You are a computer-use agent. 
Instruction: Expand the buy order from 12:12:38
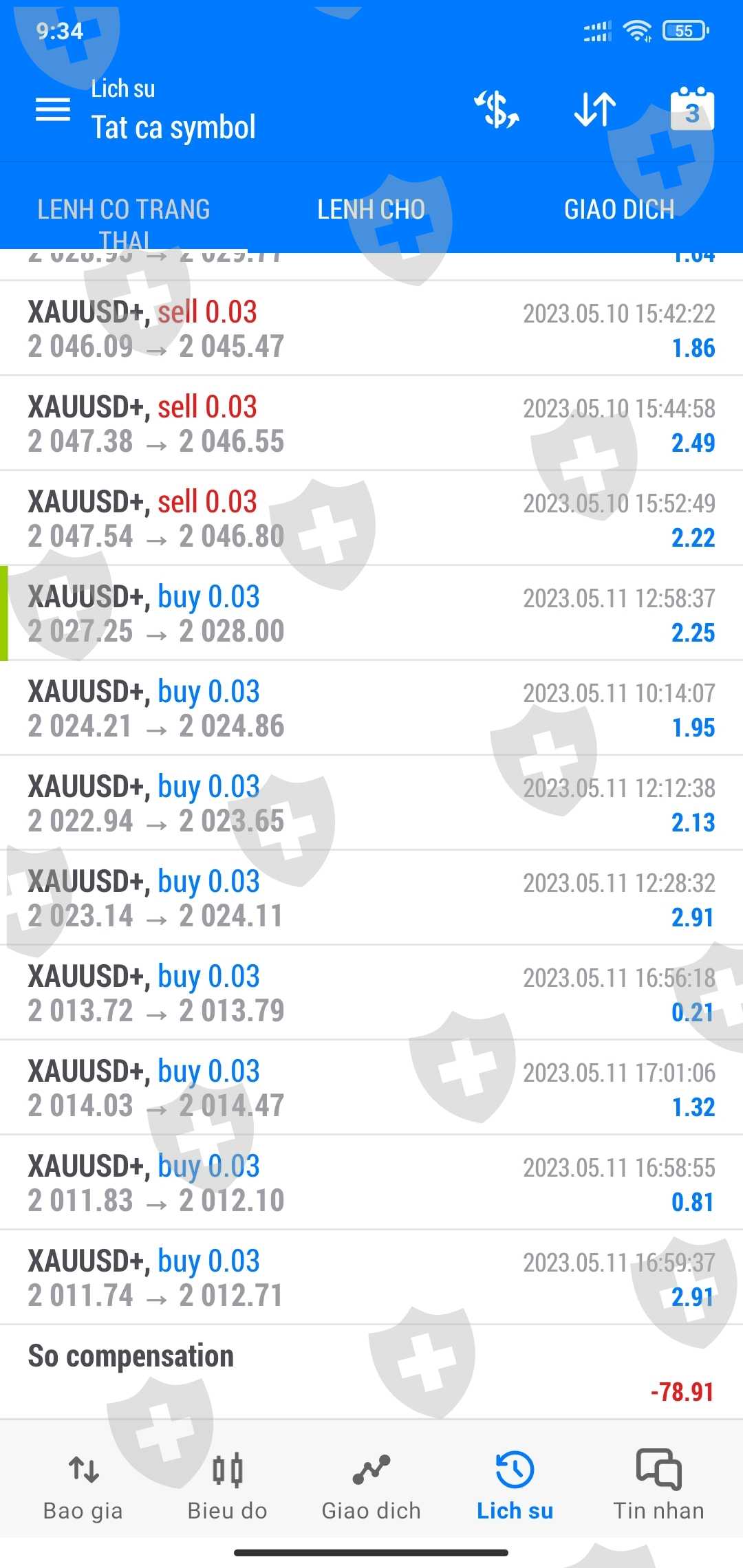371,803
